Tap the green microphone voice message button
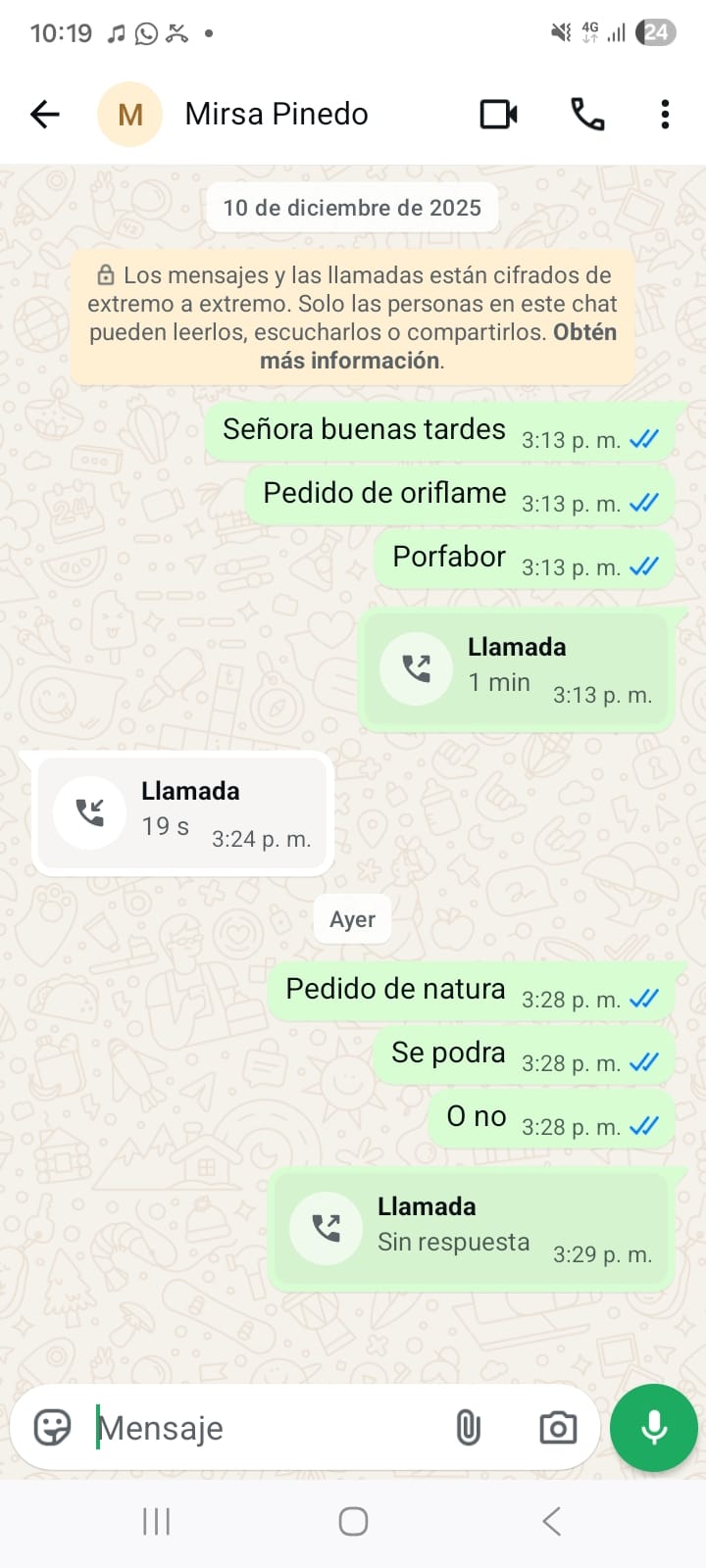This screenshot has height=1568, width=706. (654, 1428)
